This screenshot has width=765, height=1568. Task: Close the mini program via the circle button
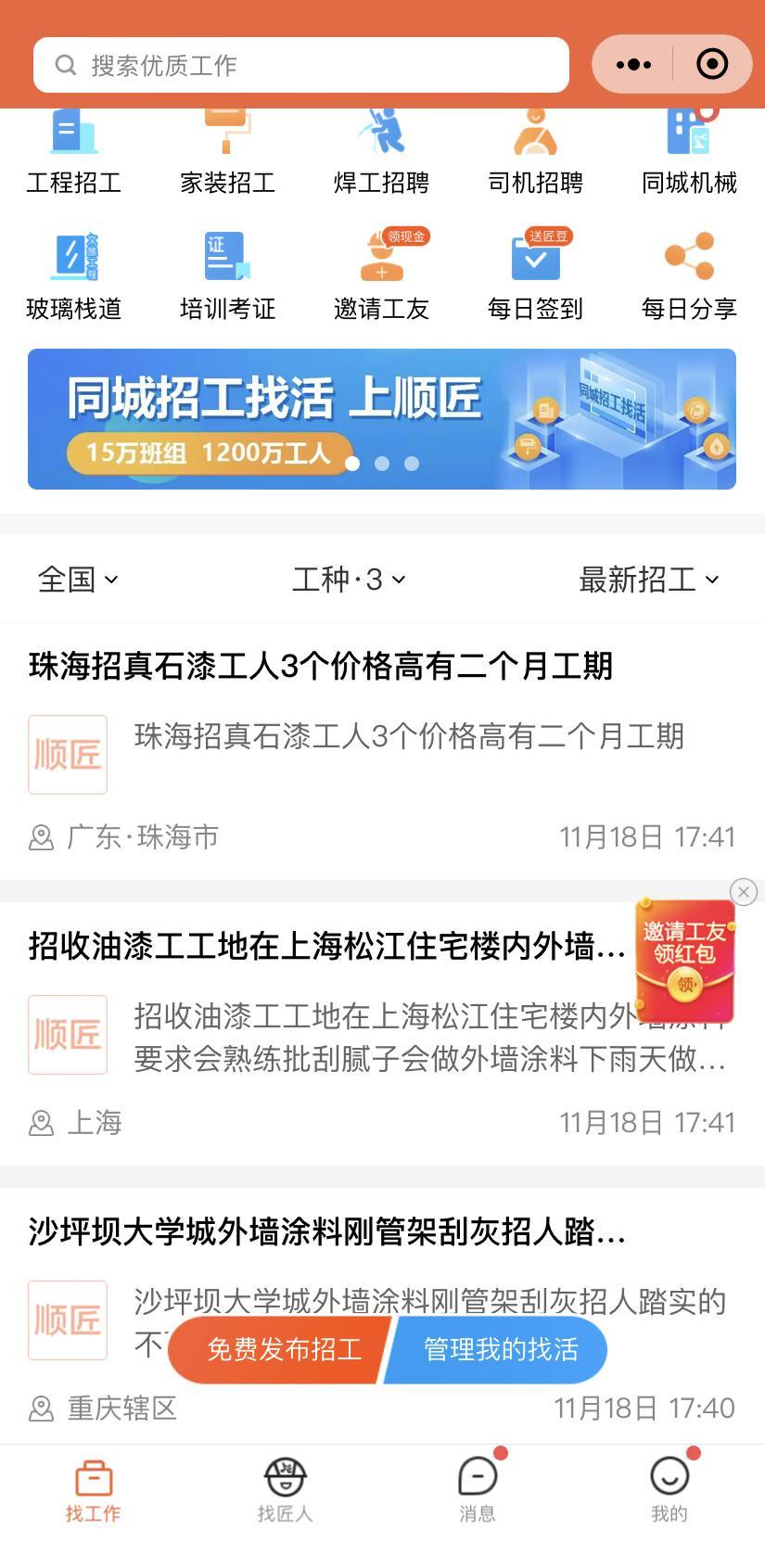click(712, 65)
